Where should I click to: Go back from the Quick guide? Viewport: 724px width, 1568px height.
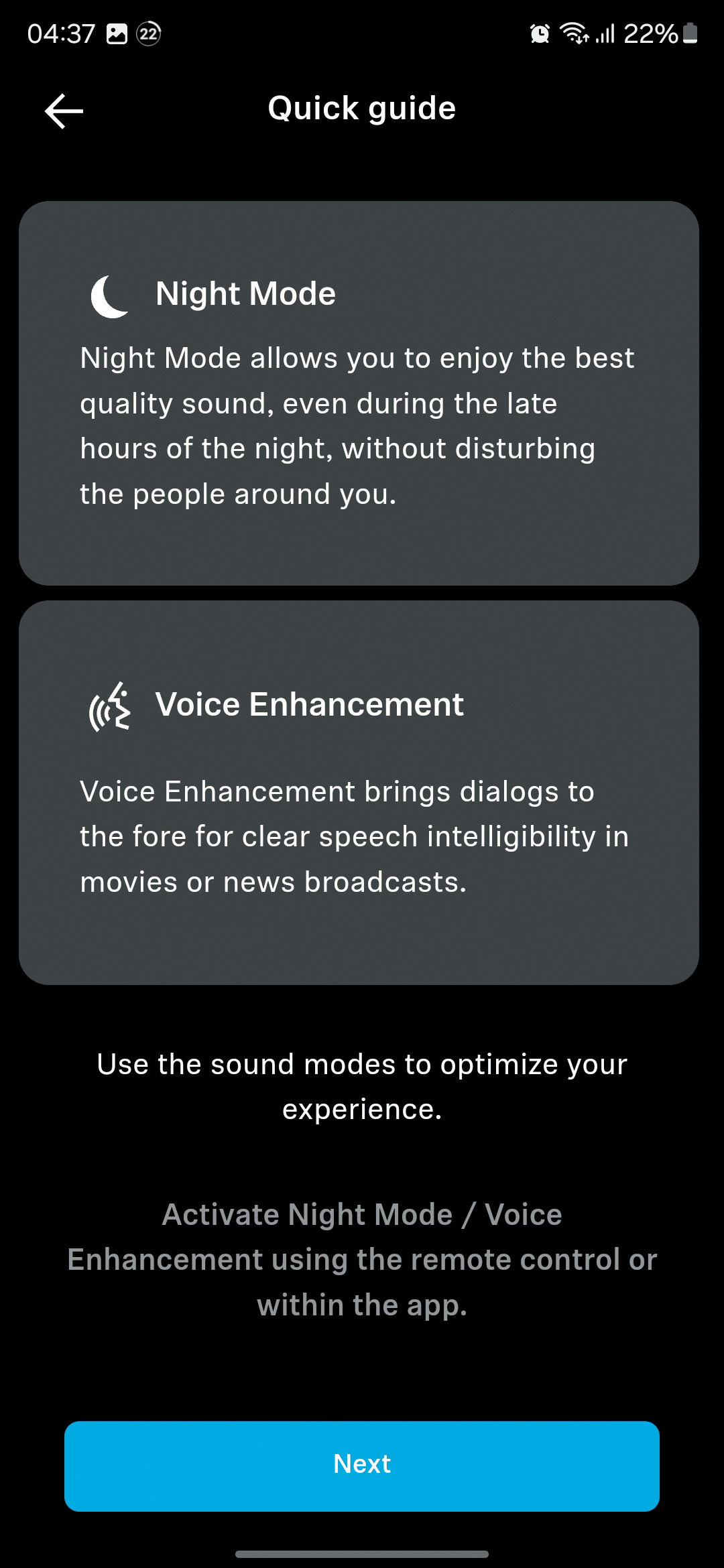(64, 111)
